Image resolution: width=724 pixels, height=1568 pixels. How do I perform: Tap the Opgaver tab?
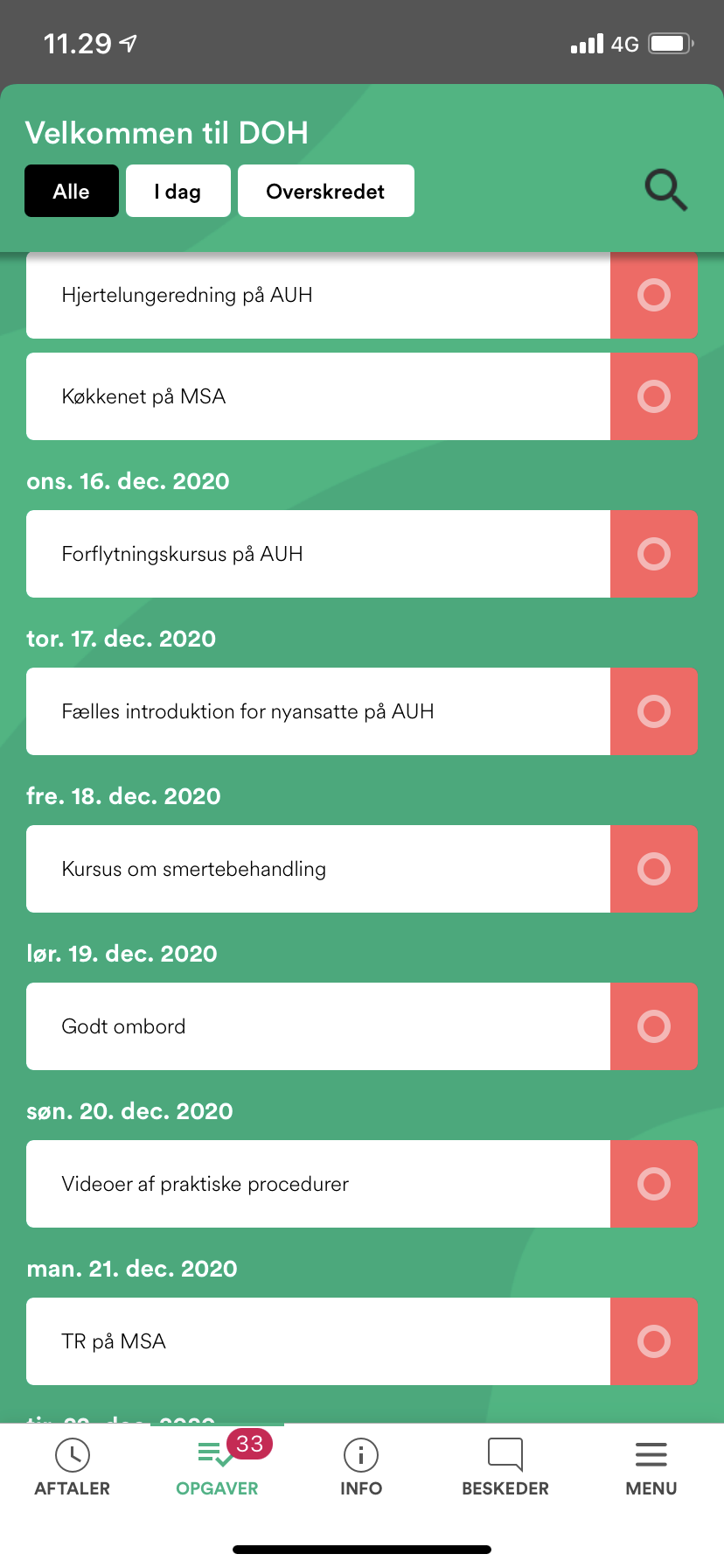coord(217,1467)
